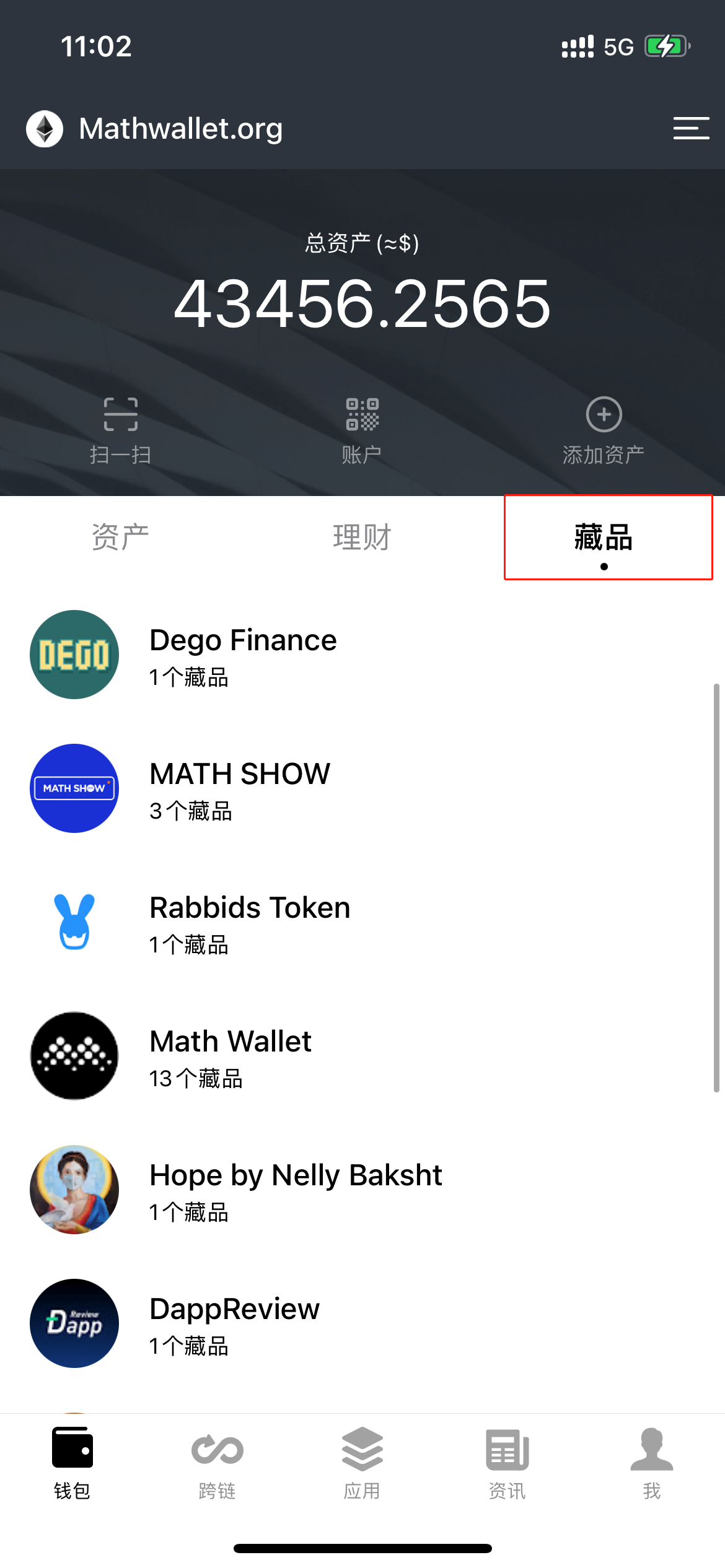Tap the Mathwallet.org wallet name header
The height and width of the screenshot is (1568, 725).
coord(155,129)
